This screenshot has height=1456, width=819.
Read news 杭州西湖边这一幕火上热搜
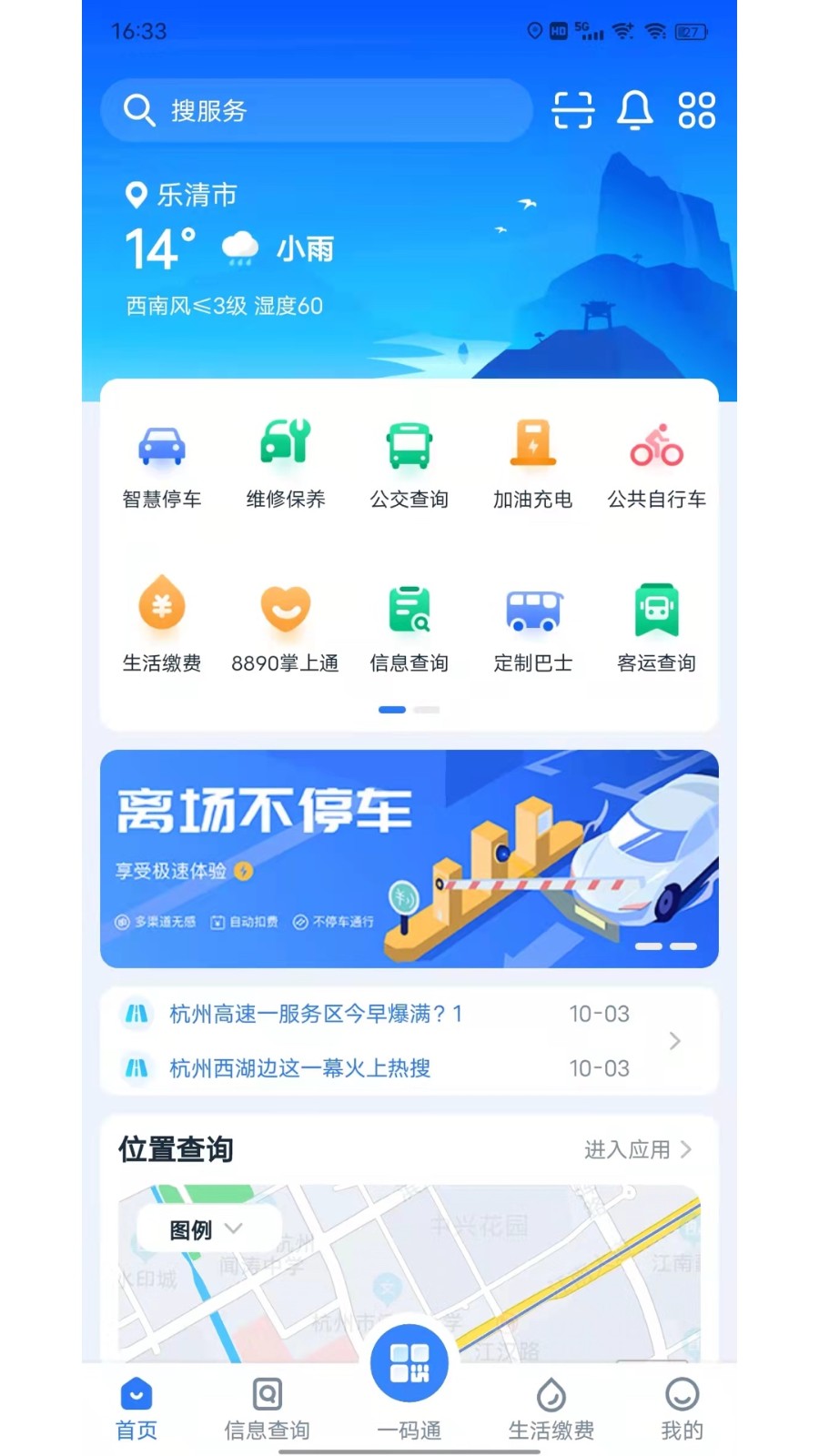300,1068
